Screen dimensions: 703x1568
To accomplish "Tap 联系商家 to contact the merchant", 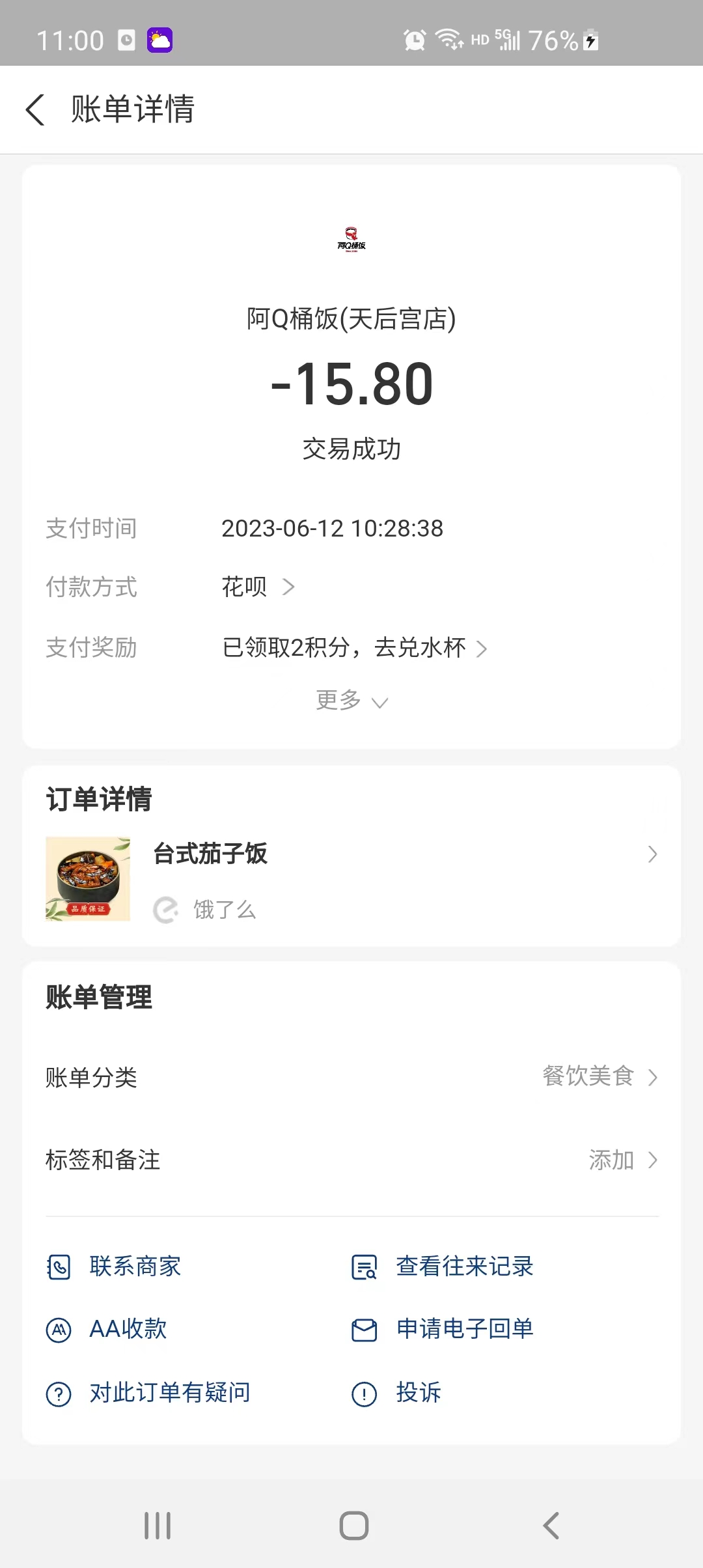I will (x=115, y=1267).
